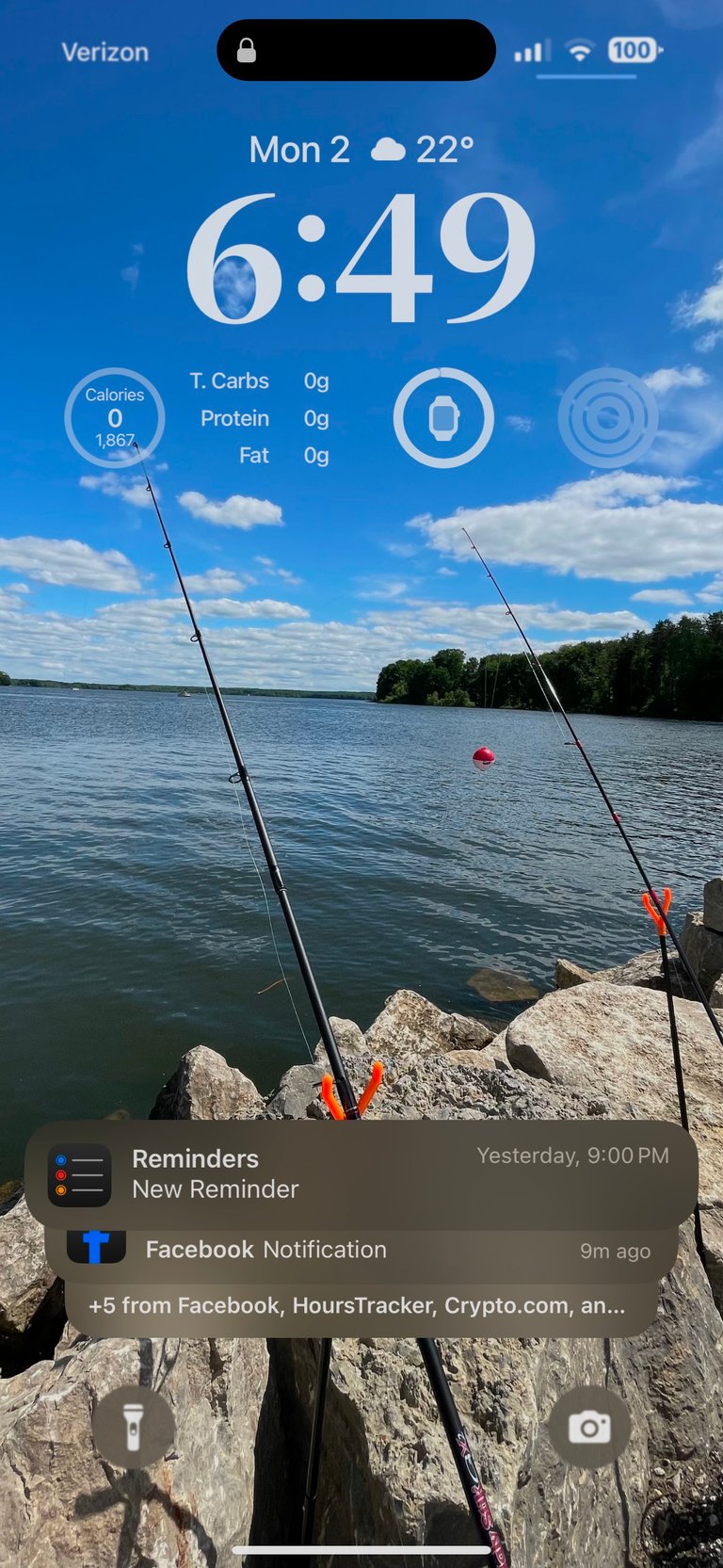The image size is (723, 1568).
Task: Open the concentric rings widget
Action: pyautogui.click(x=608, y=417)
